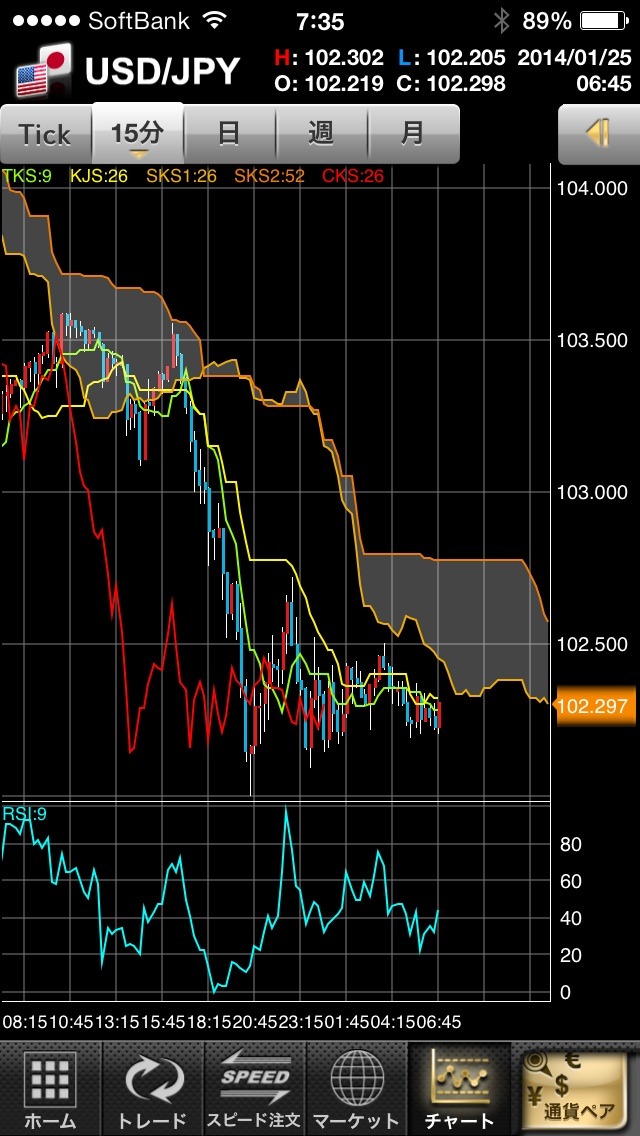Tap the yellow left-arrow panel button

(x=598, y=134)
